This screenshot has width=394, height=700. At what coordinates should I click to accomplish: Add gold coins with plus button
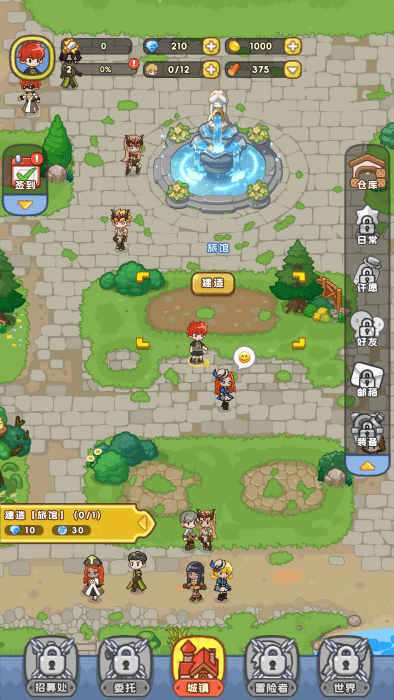click(x=293, y=46)
